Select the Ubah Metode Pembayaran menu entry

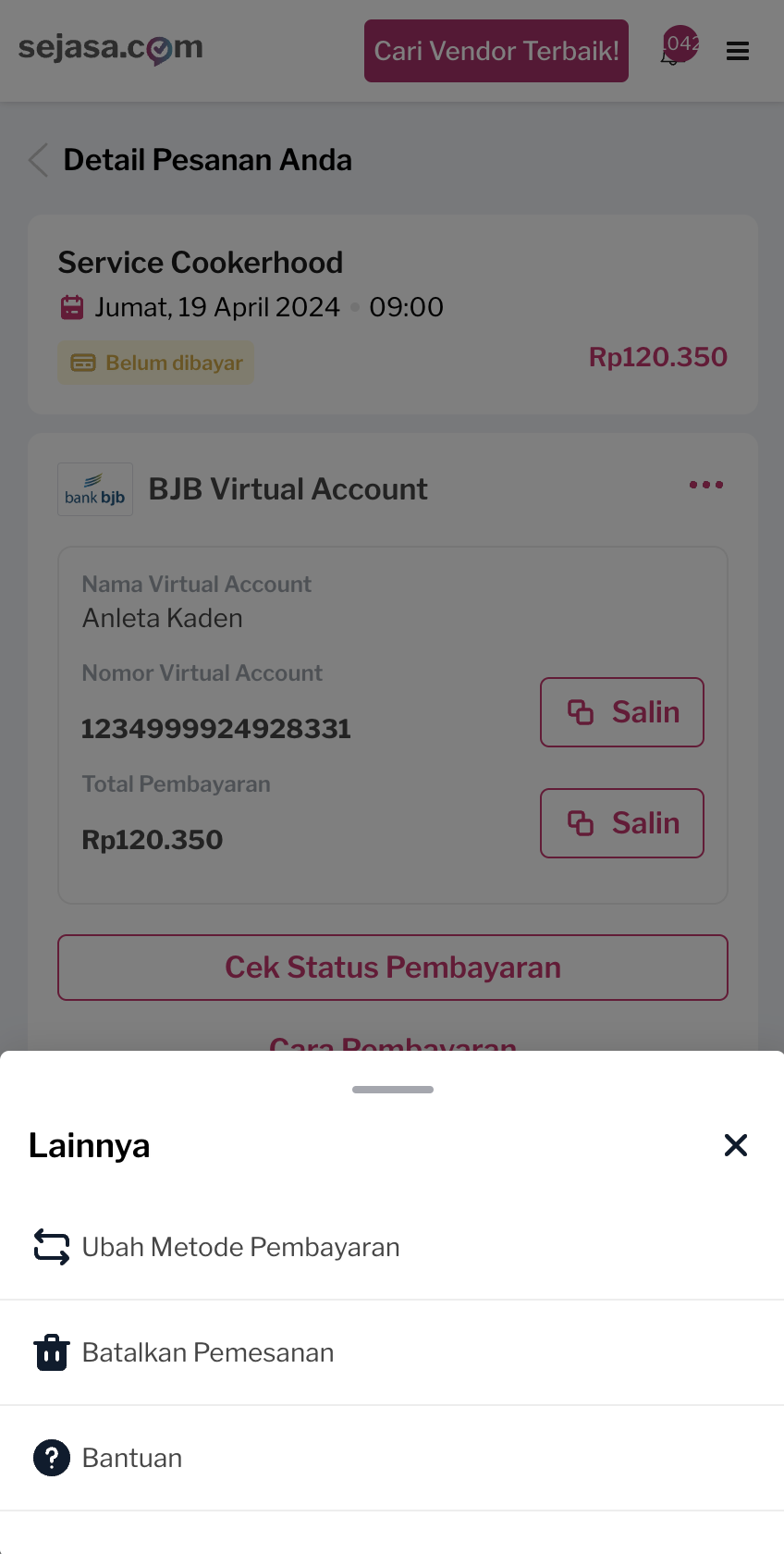click(x=240, y=1247)
